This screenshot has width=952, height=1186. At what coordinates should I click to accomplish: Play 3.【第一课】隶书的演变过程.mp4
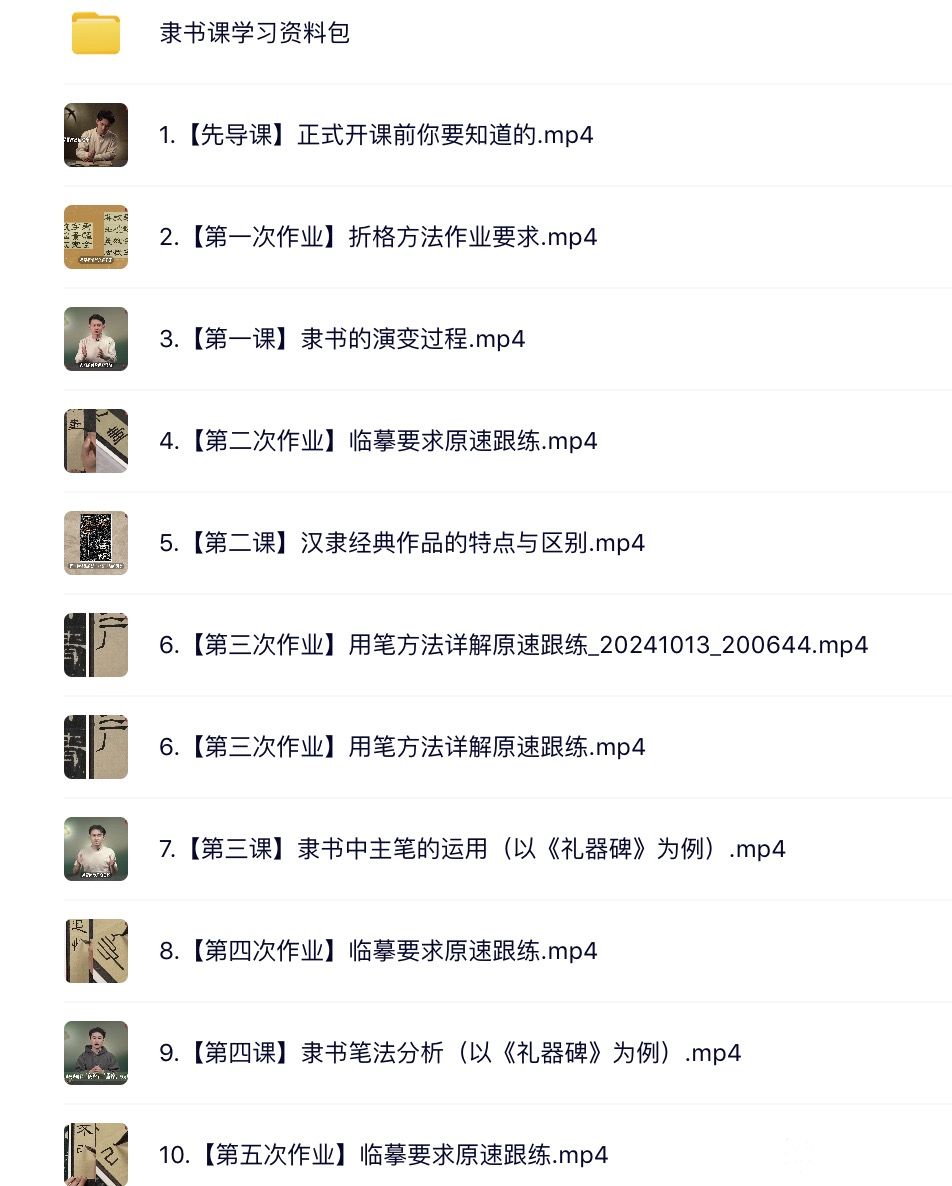[x=342, y=339]
